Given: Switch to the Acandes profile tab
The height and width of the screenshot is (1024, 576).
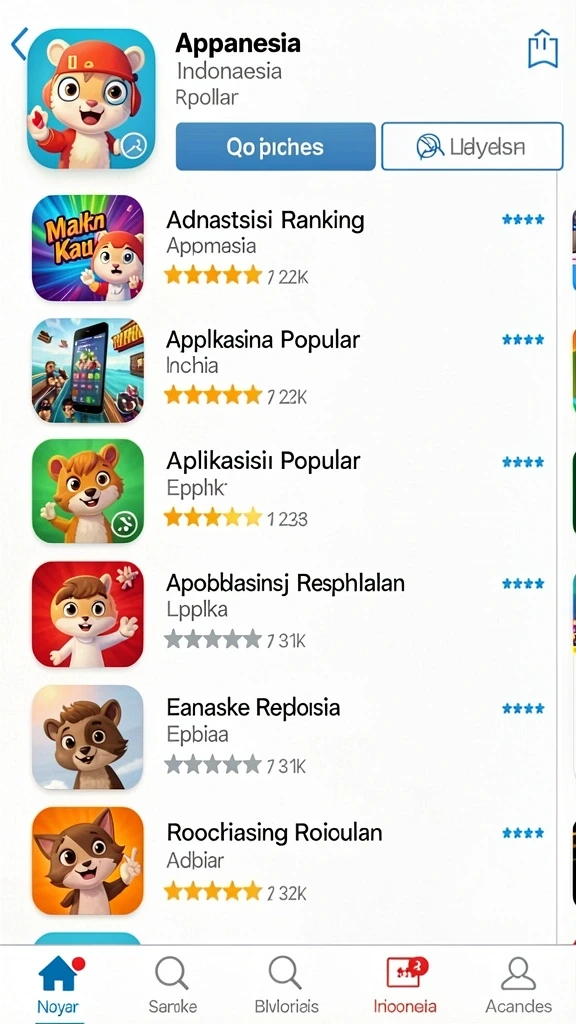Looking at the screenshot, I should (519, 985).
